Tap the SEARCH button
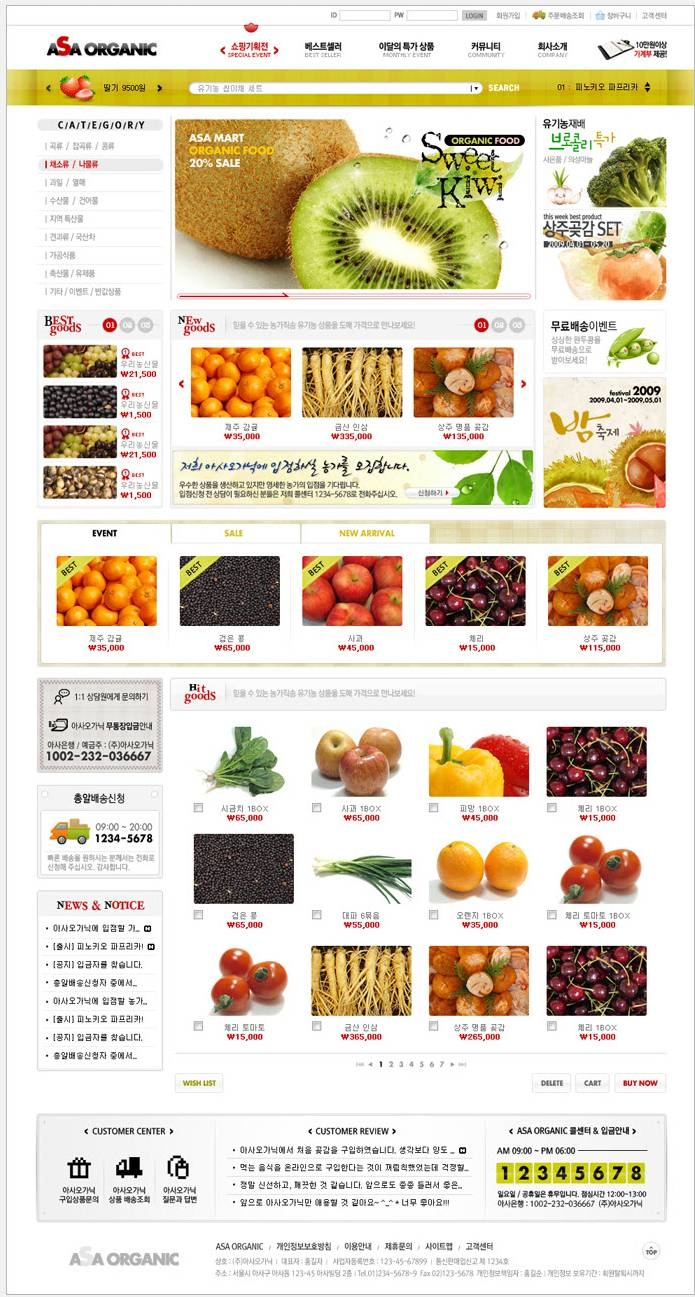The height and width of the screenshot is (1297, 695). [503, 88]
